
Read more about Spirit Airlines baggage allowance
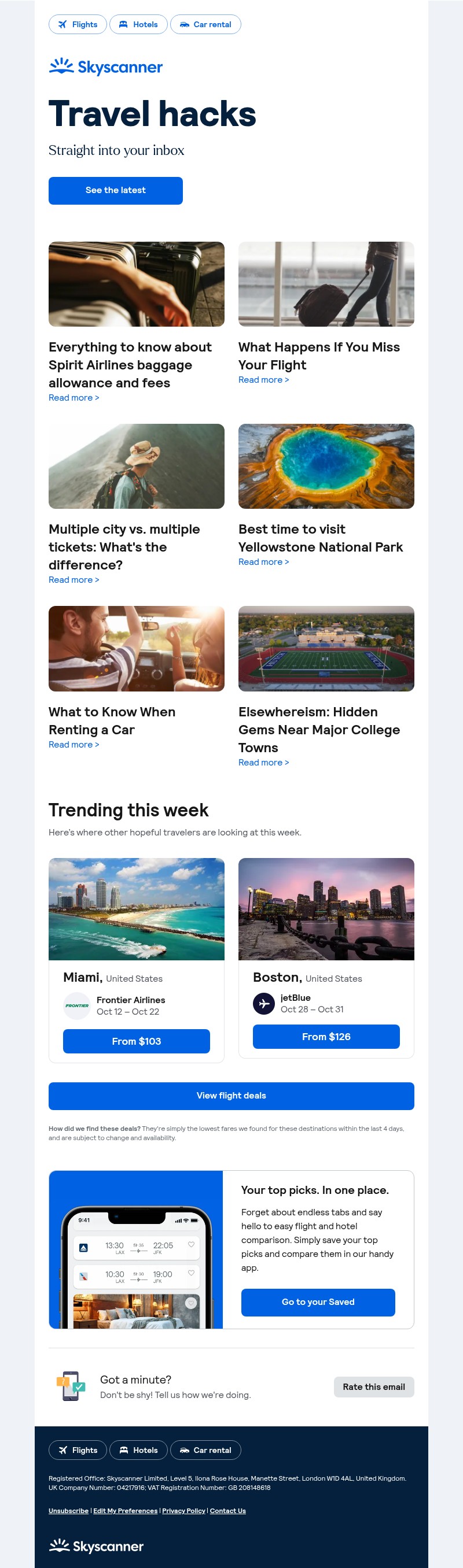click(x=74, y=397)
